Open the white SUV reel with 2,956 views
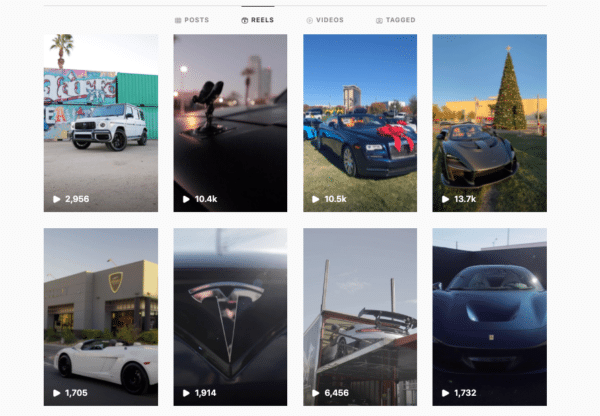This screenshot has width=600, height=416. tap(101, 122)
